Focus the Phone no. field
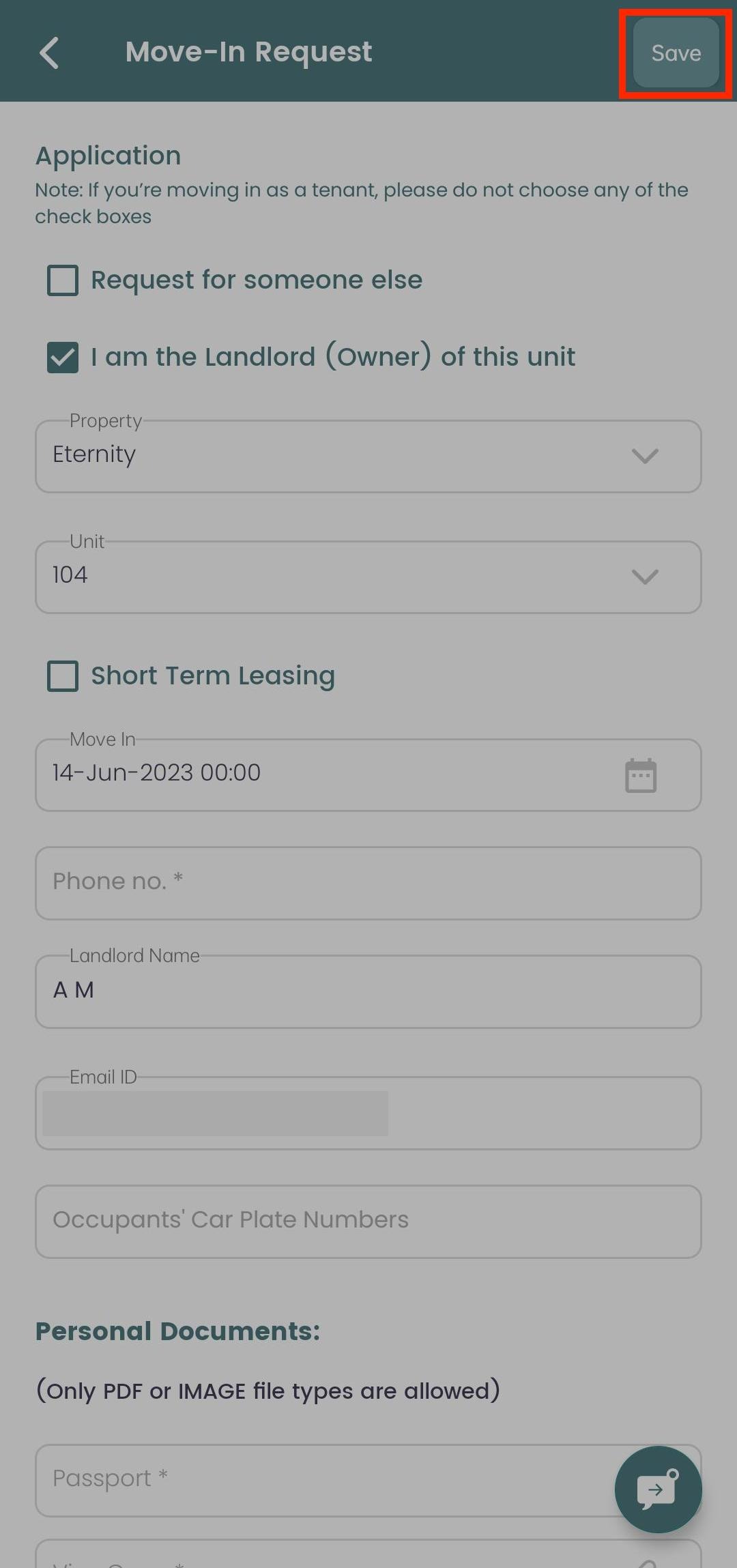 click(x=369, y=883)
